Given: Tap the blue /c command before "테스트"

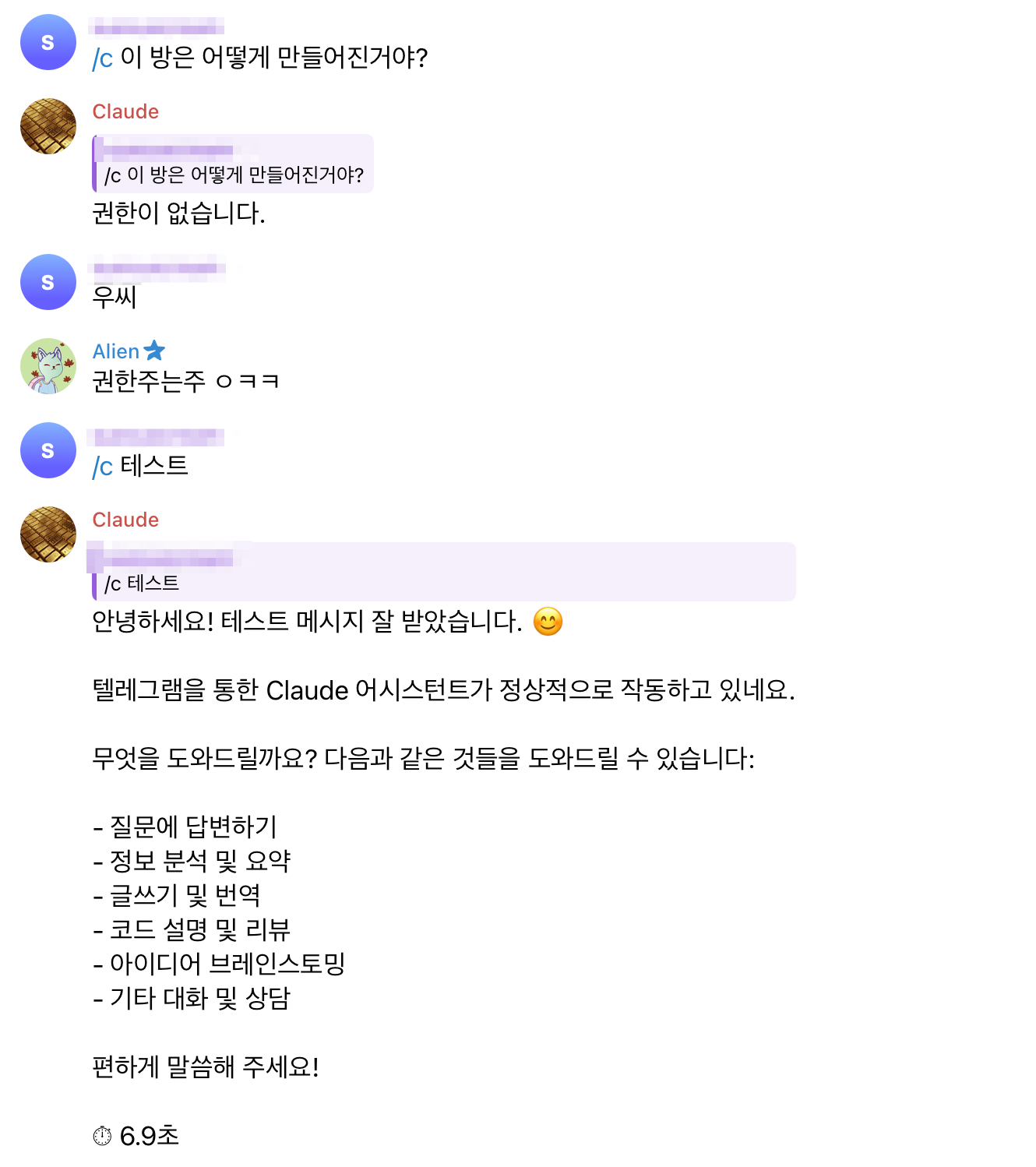Looking at the screenshot, I should pyautogui.click(x=103, y=467).
